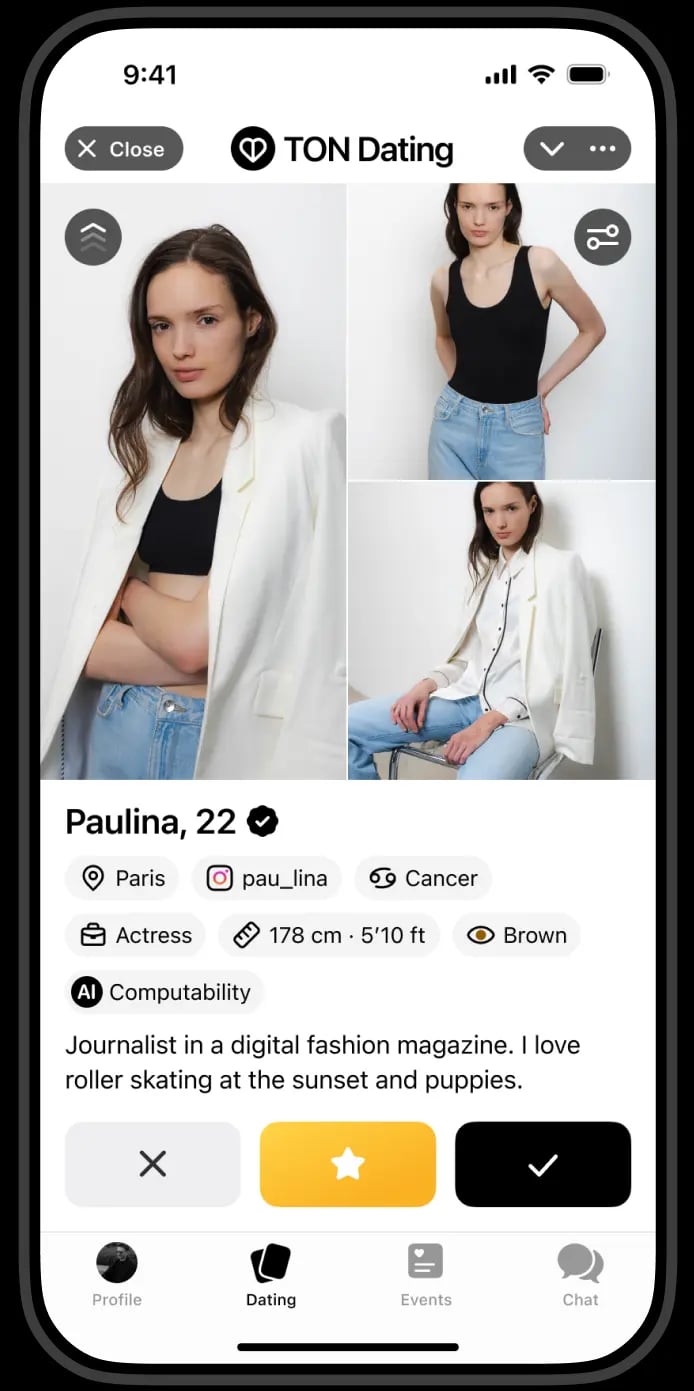The width and height of the screenshot is (694, 1391).
Task: Open the search filter settings icon
Action: 602,237
